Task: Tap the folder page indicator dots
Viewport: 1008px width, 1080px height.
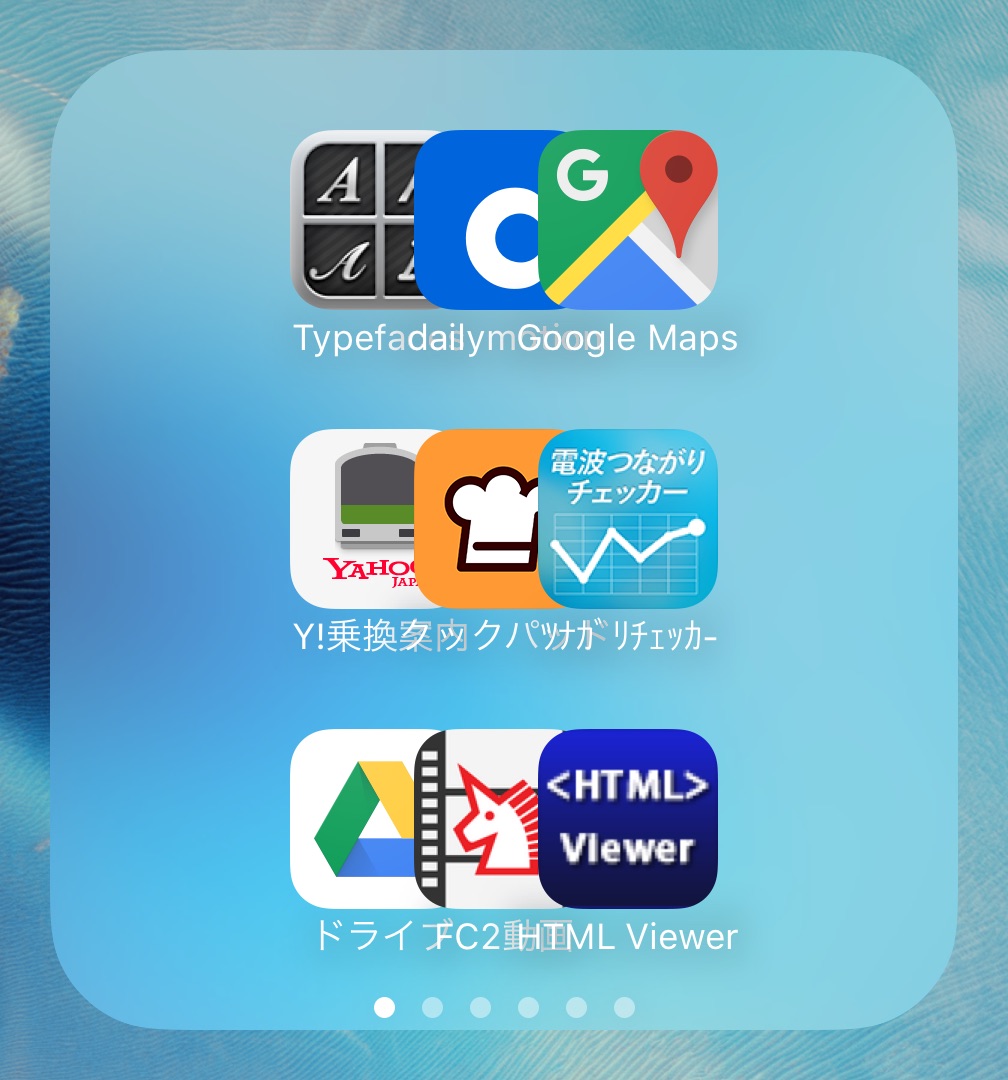Action: [504, 1007]
